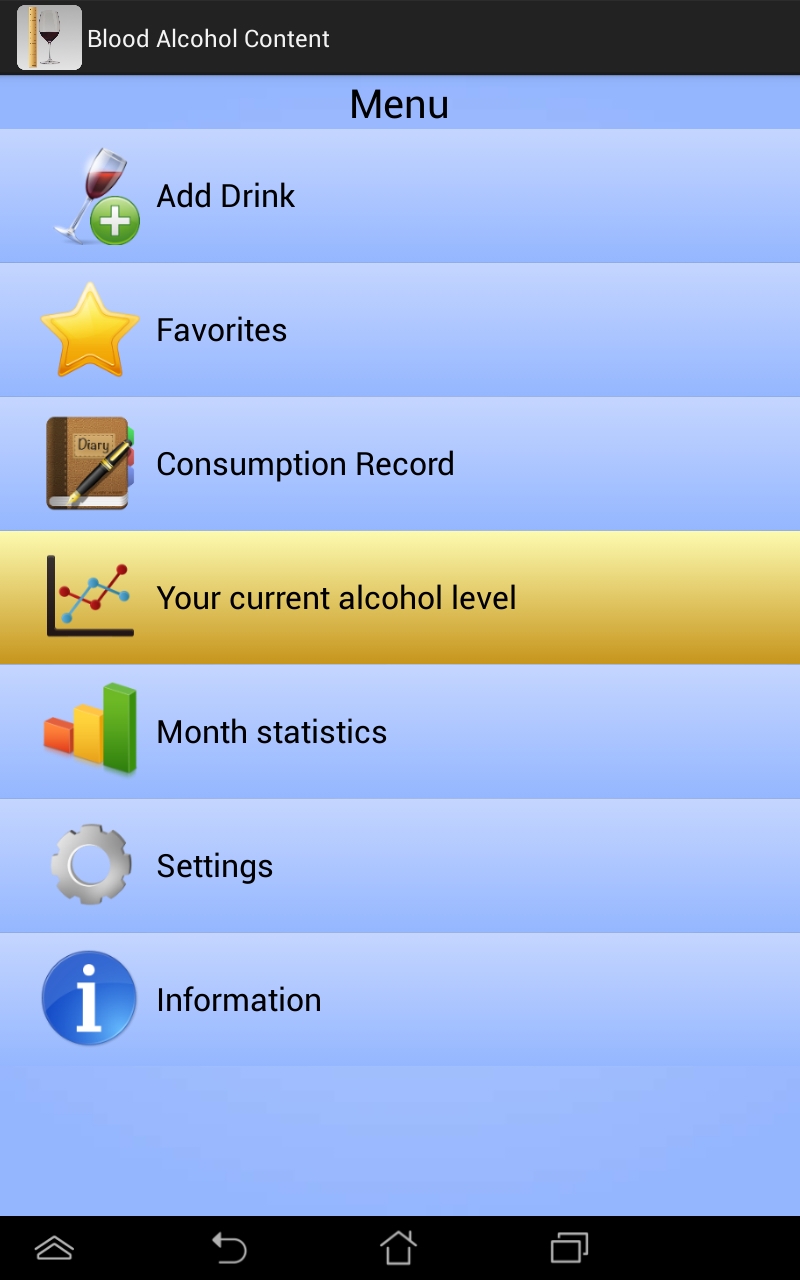Click the Favorites star icon
The height and width of the screenshot is (1280, 800).
click(88, 330)
